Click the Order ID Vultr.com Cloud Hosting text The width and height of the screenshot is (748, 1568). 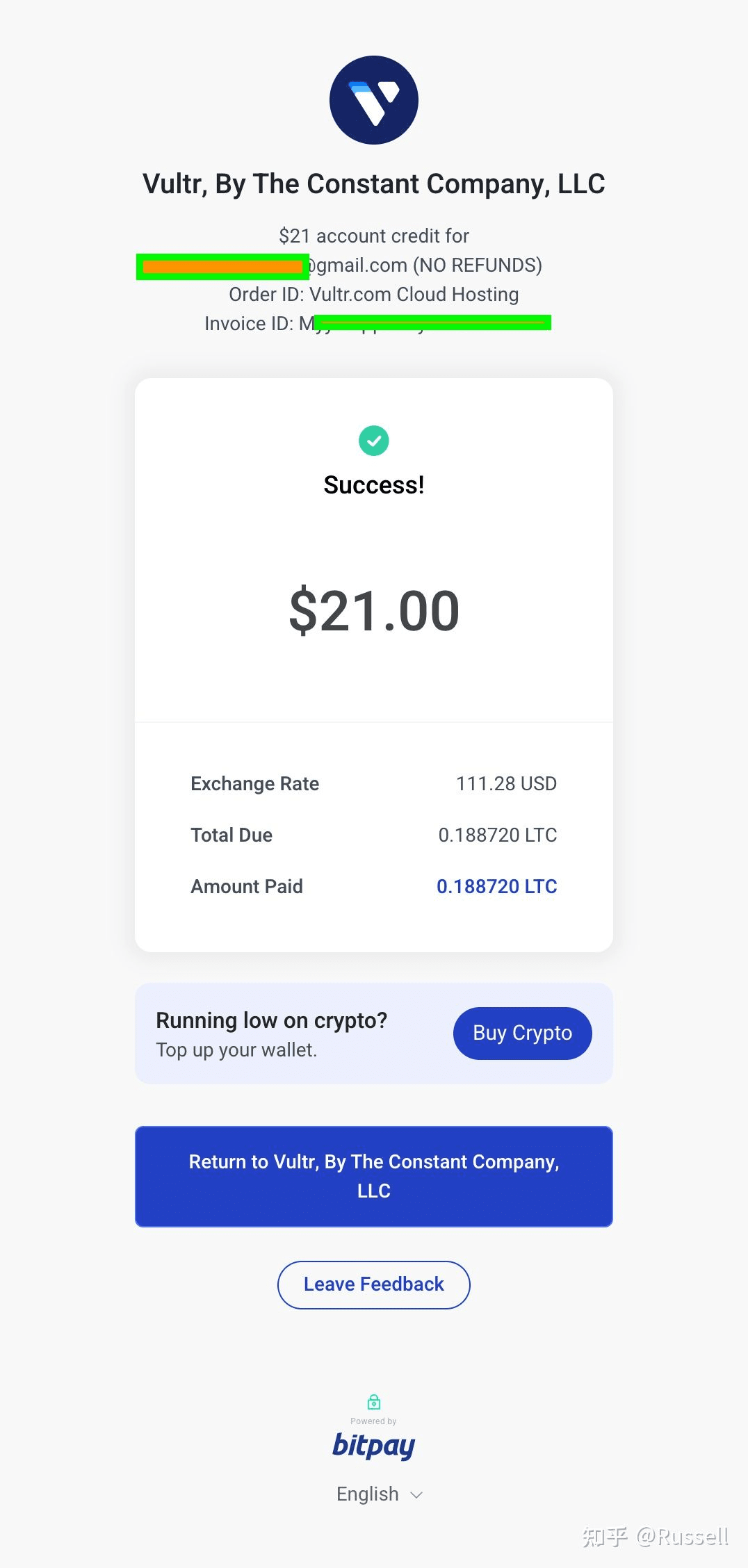(373, 294)
